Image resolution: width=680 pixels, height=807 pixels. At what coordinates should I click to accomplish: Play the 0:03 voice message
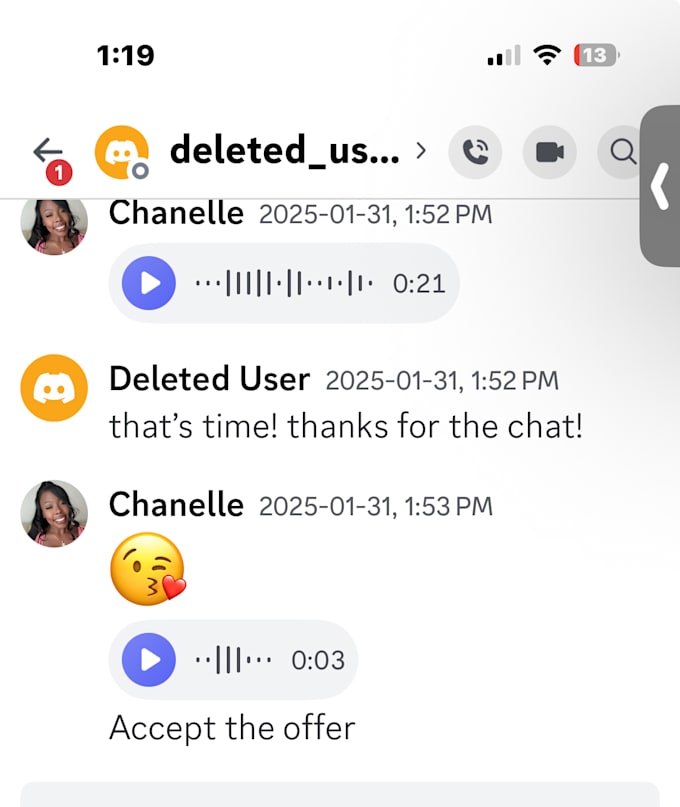149,660
